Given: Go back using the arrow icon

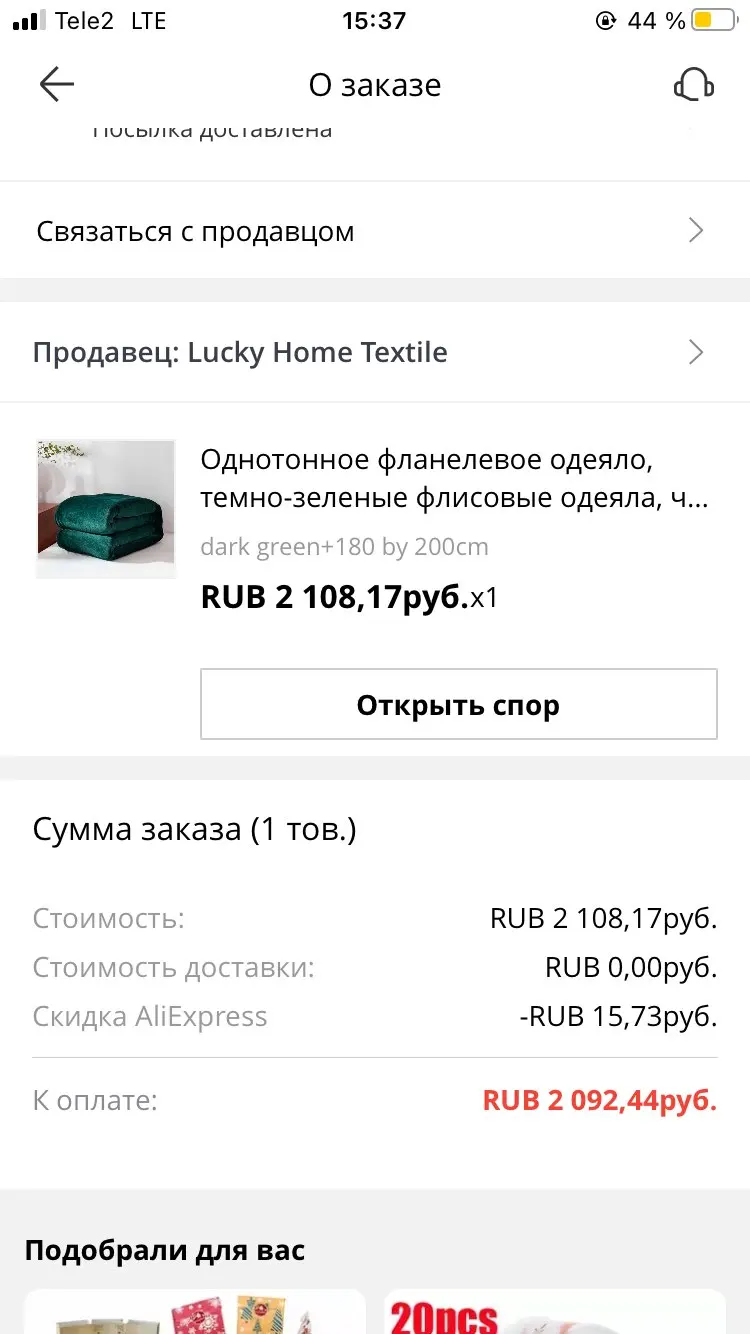Looking at the screenshot, I should coord(57,85).
